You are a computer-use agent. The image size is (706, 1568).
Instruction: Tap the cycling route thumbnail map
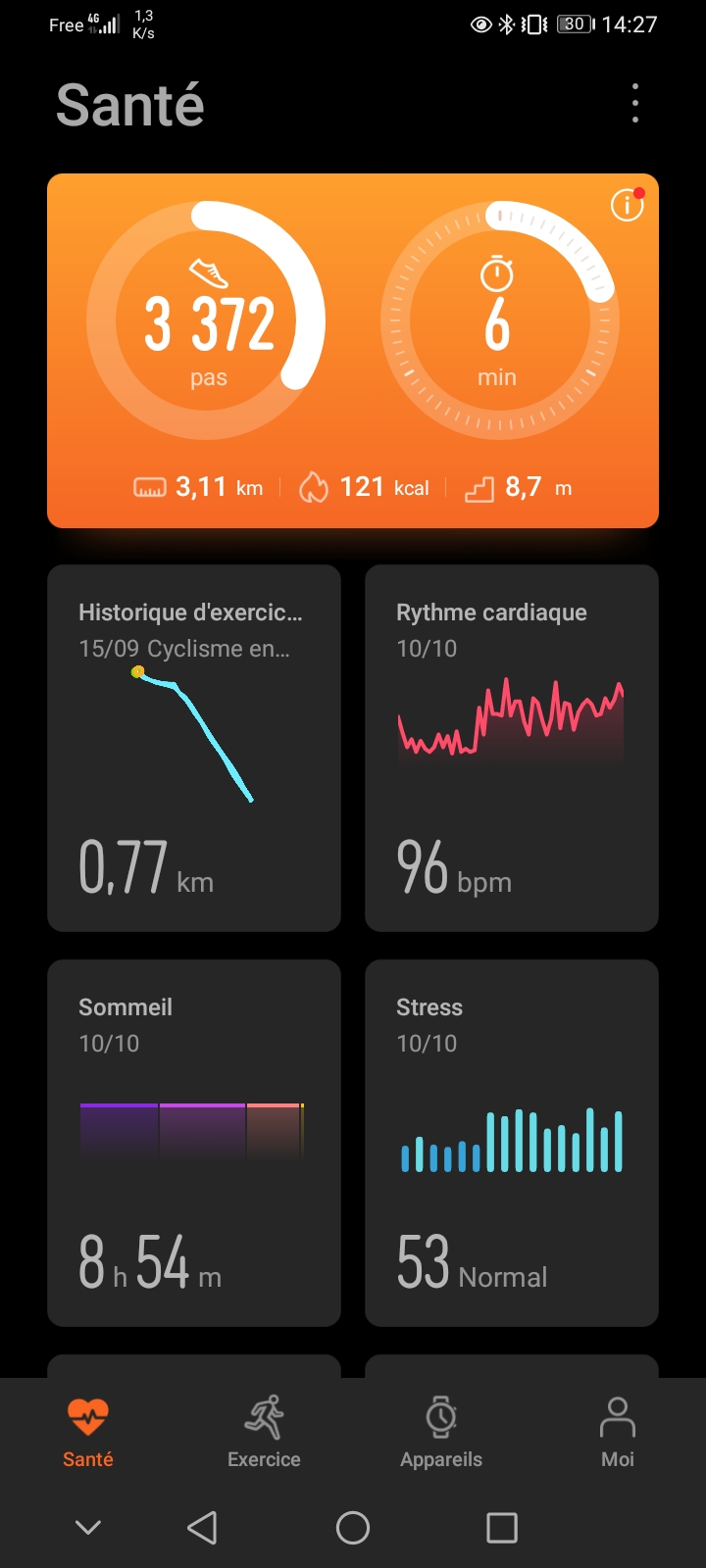coord(193,733)
